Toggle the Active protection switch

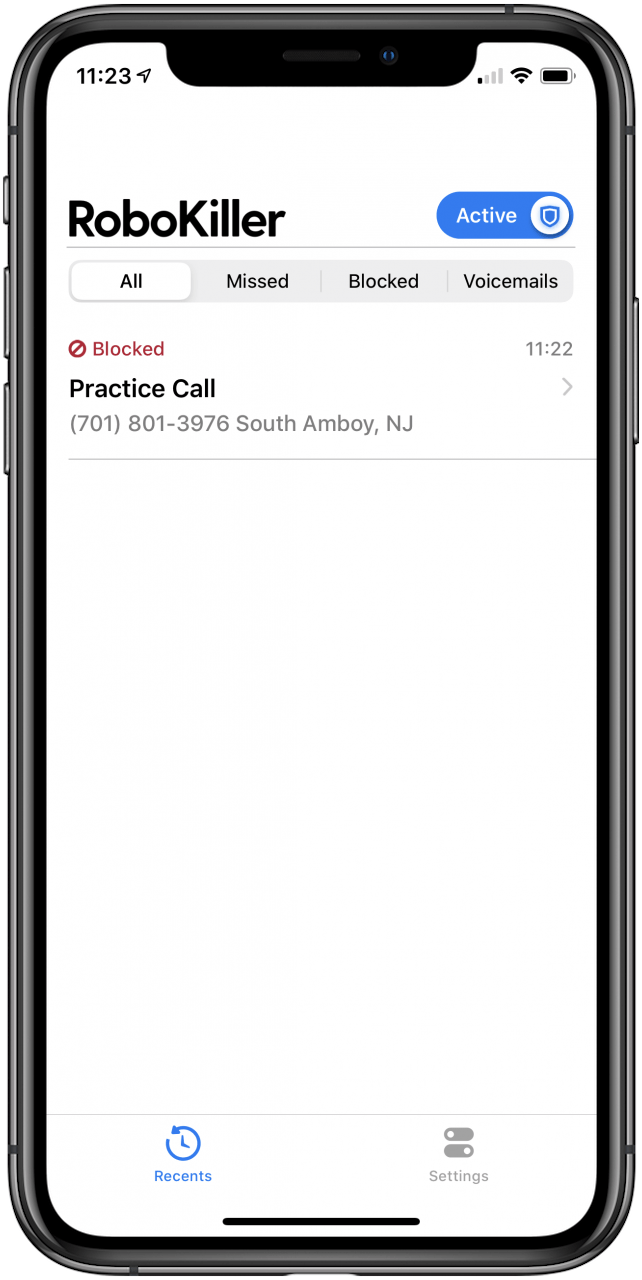pyautogui.click(x=504, y=216)
